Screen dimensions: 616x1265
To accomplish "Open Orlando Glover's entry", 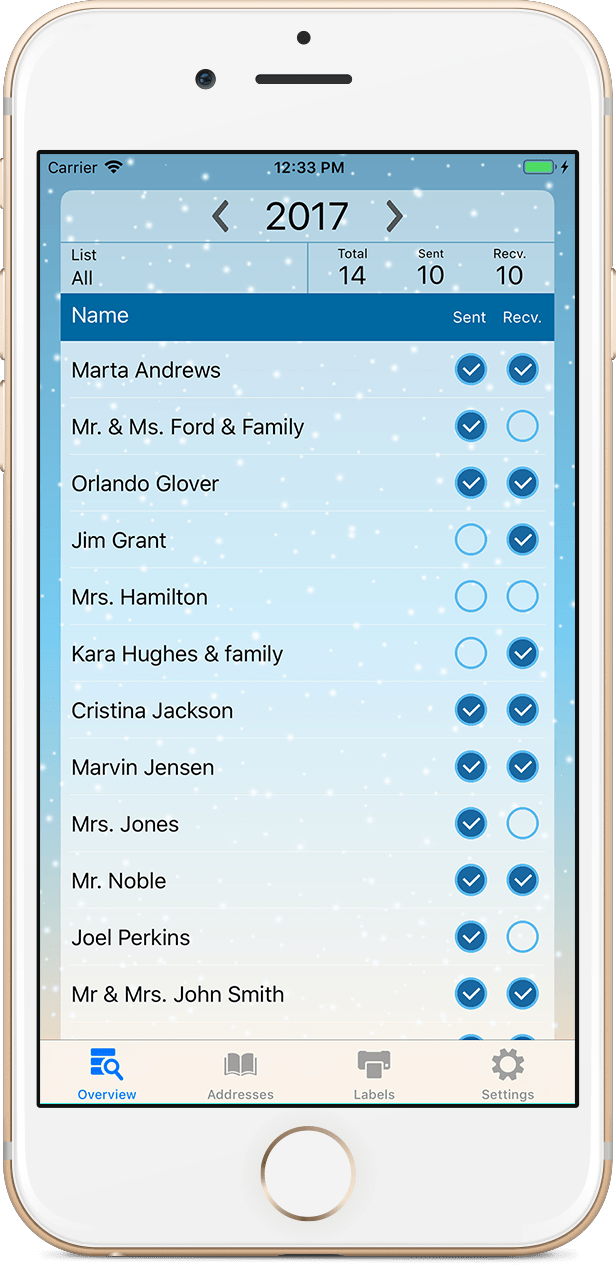I will 145,484.
